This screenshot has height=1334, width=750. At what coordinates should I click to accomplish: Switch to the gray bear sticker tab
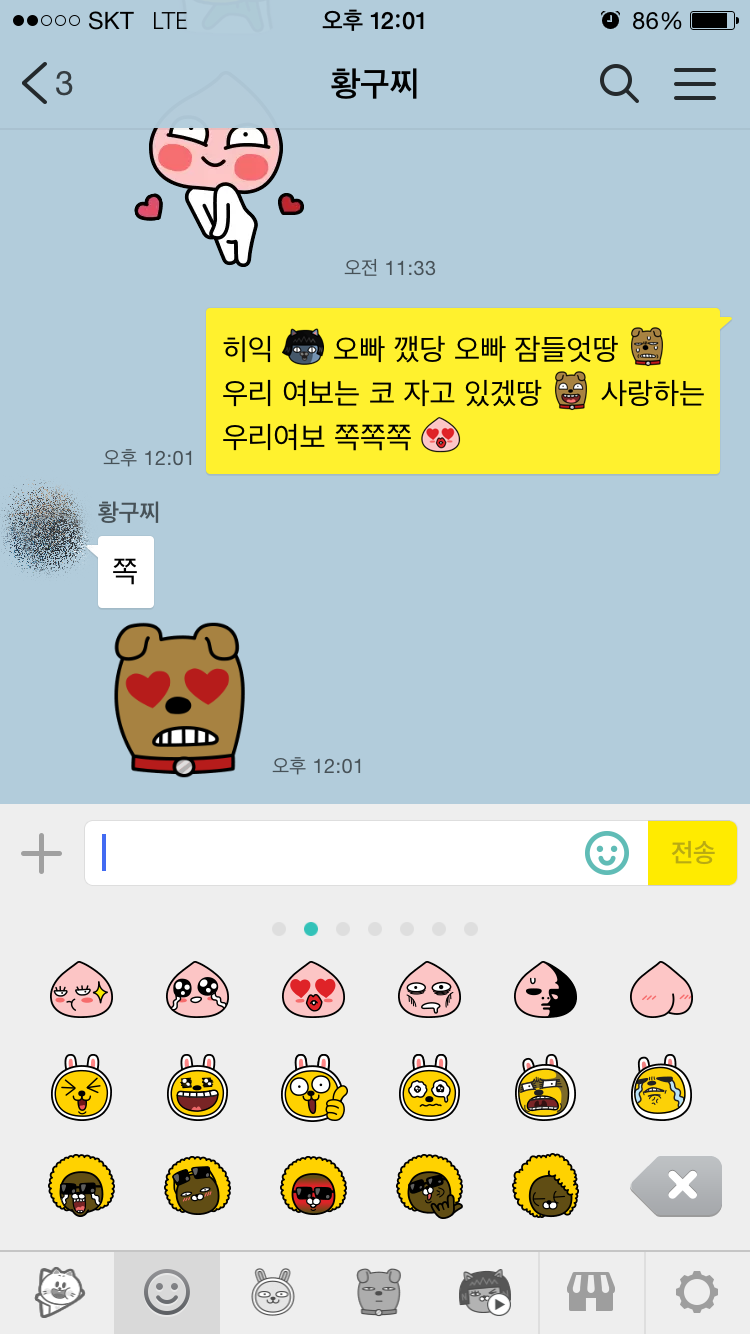pyautogui.click(x=378, y=1292)
